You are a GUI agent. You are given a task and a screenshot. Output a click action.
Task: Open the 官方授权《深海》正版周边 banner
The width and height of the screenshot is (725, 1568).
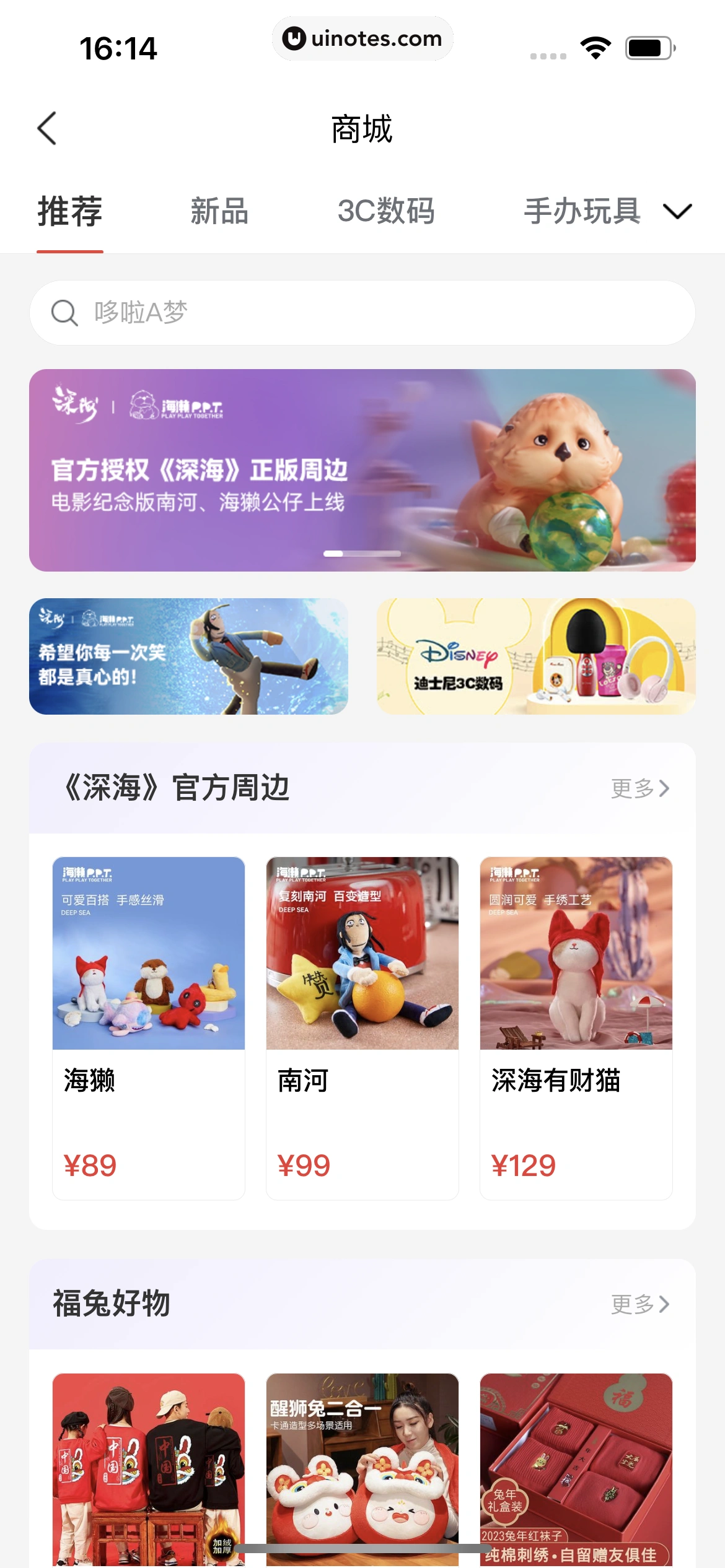(x=362, y=470)
